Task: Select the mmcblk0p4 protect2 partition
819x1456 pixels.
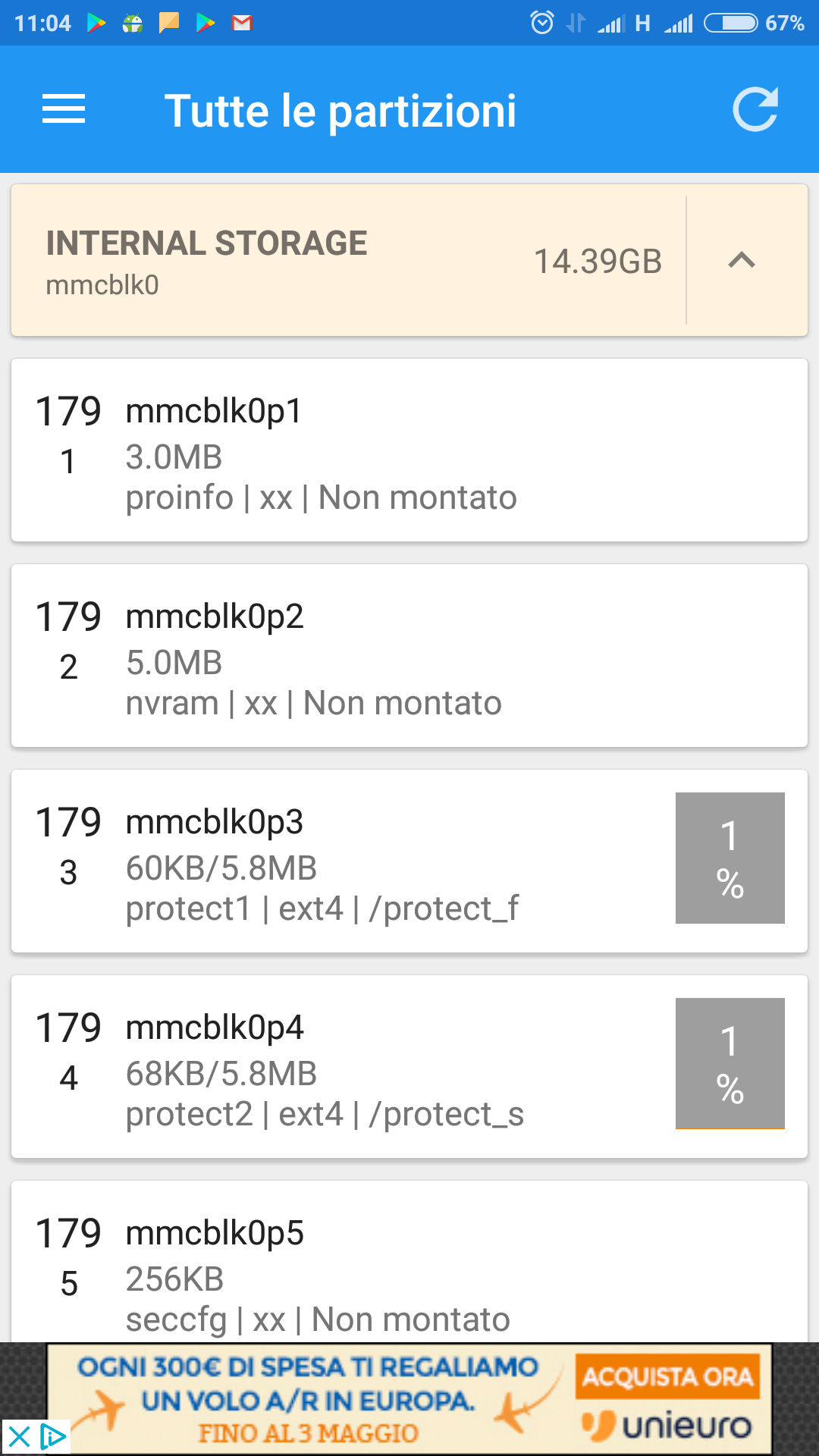Action: 409,1067
